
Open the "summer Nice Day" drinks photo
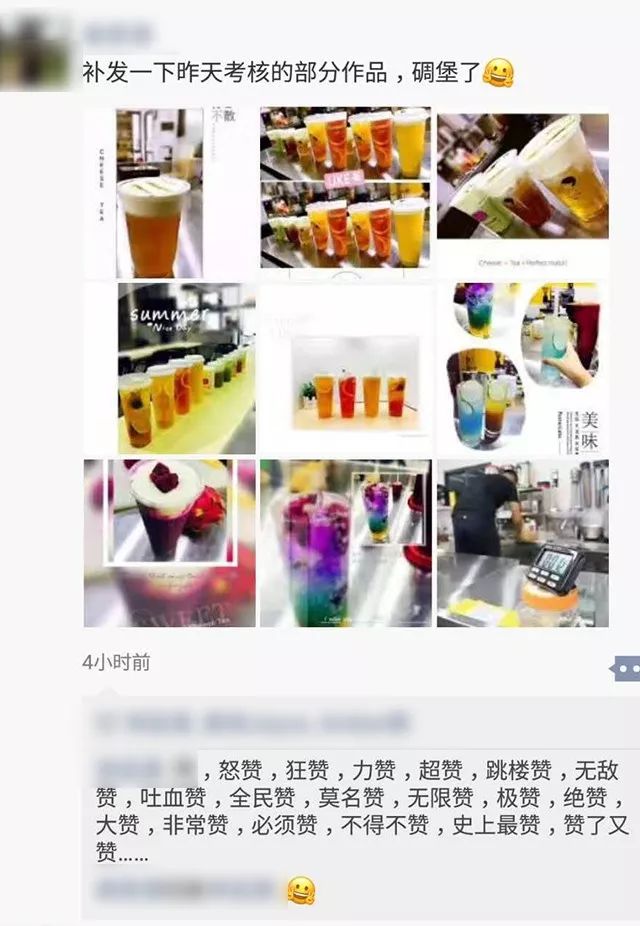(x=170, y=367)
